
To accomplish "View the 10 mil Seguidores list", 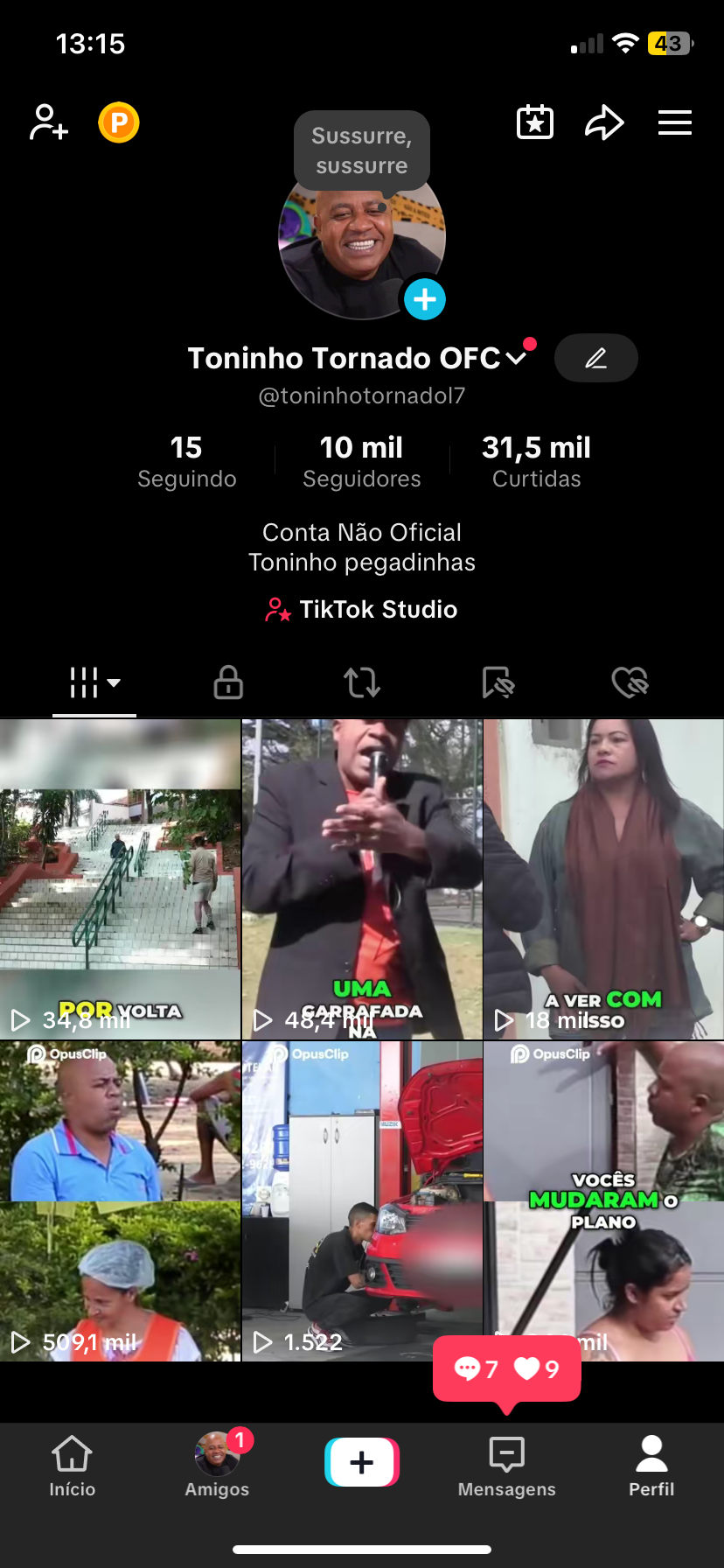I will tap(361, 461).
